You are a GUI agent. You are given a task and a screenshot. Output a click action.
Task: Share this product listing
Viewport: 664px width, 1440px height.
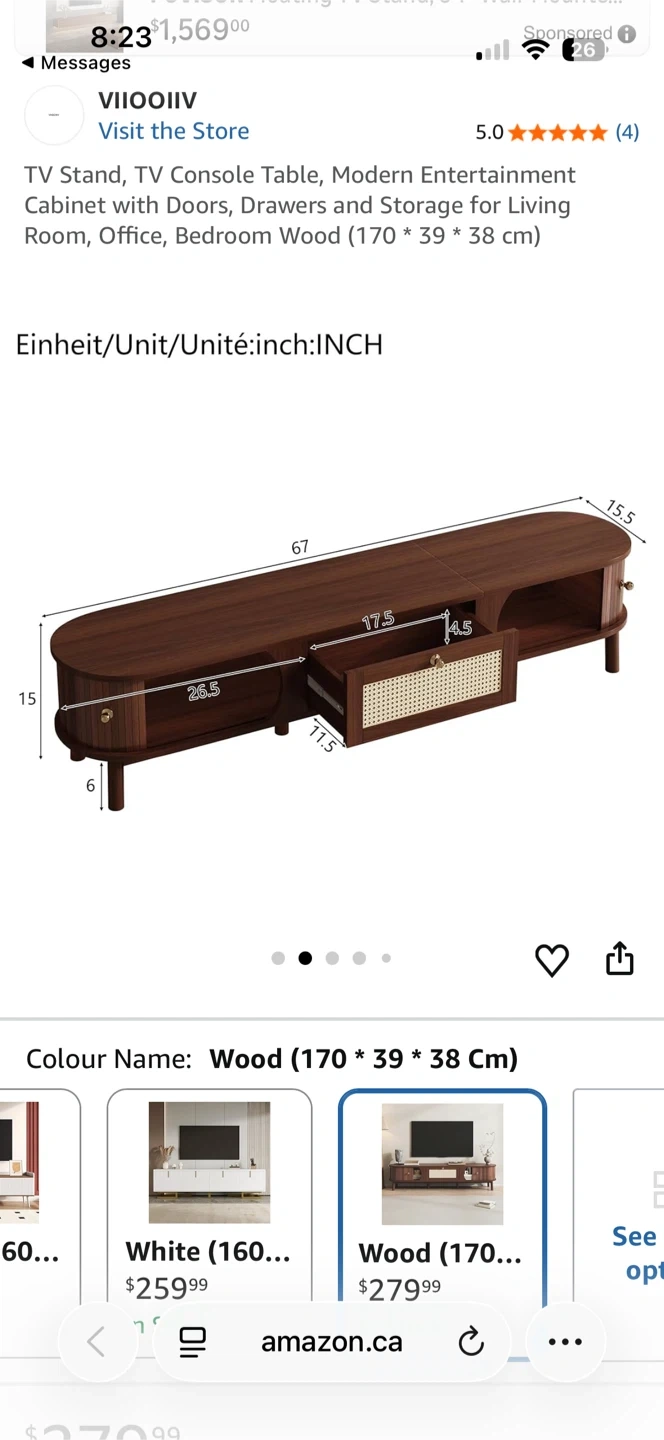click(x=620, y=958)
